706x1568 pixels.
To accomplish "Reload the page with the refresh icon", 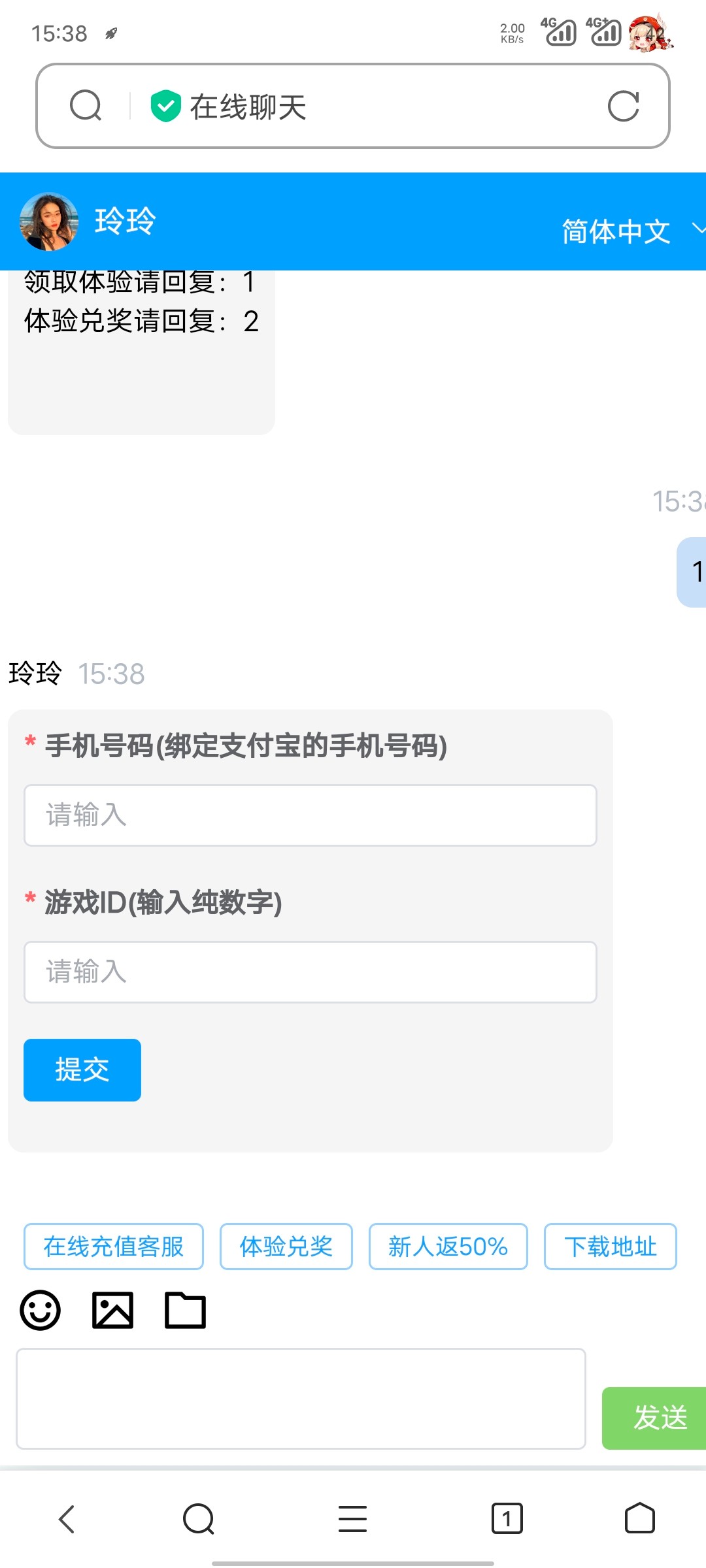I will coord(623,106).
